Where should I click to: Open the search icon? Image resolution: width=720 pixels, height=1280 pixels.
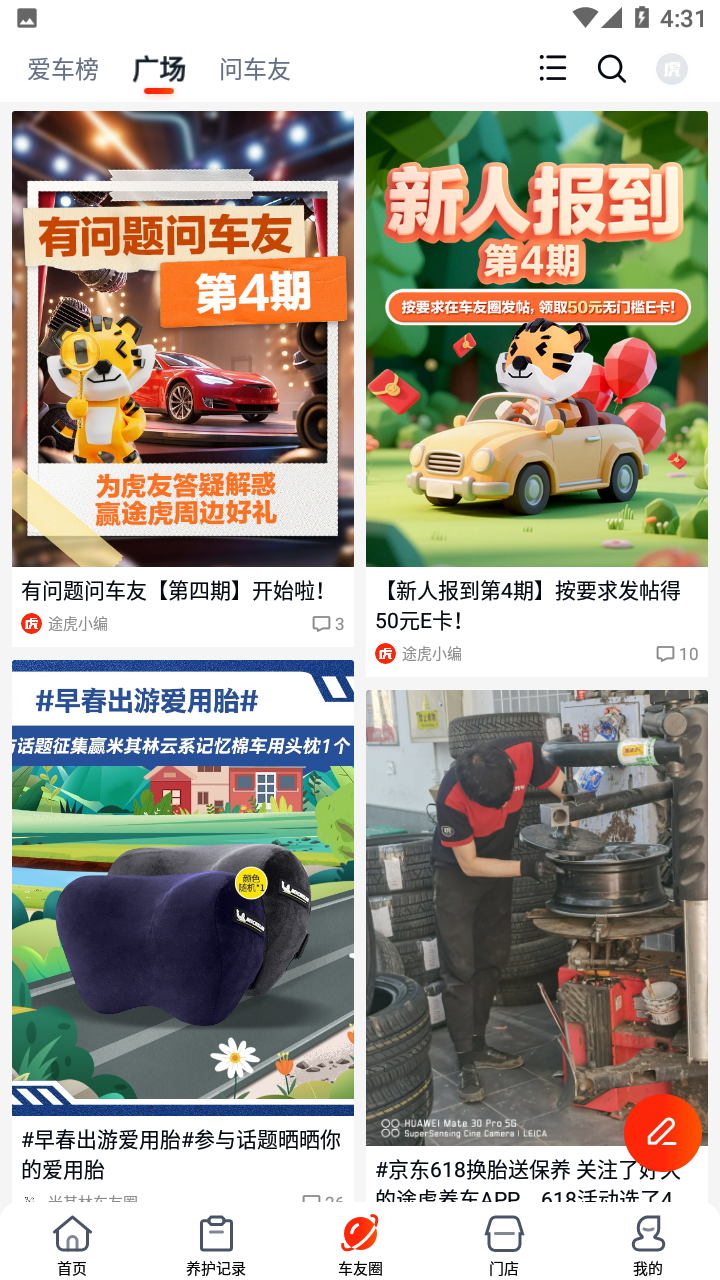[x=611, y=68]
